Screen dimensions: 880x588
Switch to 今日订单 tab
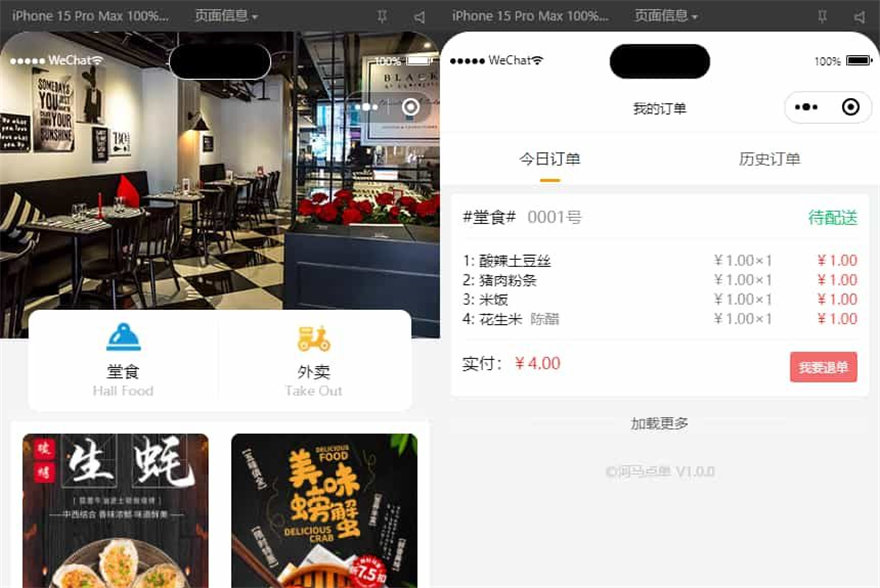[549, 159]
